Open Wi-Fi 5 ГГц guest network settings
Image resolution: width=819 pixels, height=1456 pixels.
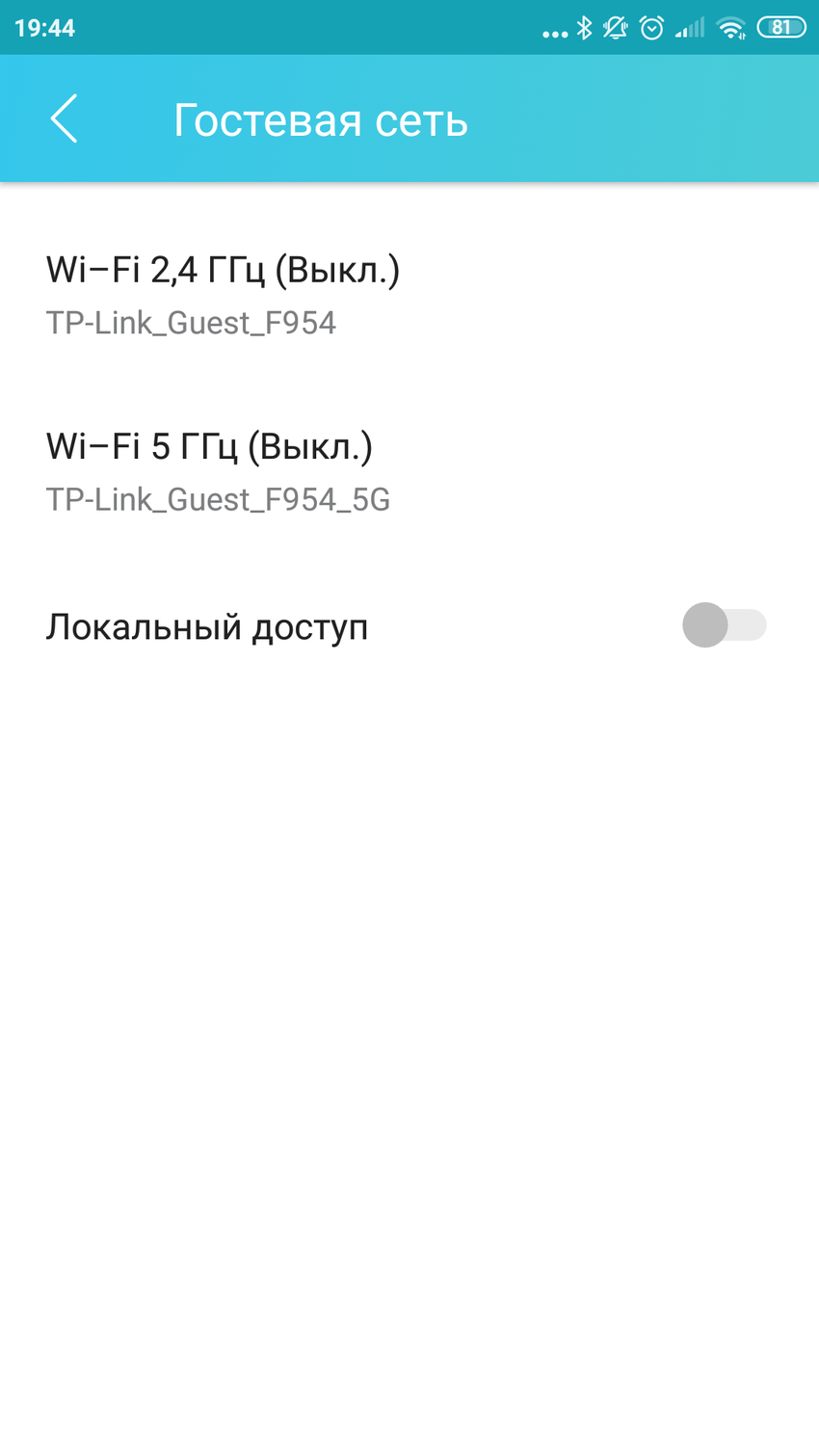[218, 470]
